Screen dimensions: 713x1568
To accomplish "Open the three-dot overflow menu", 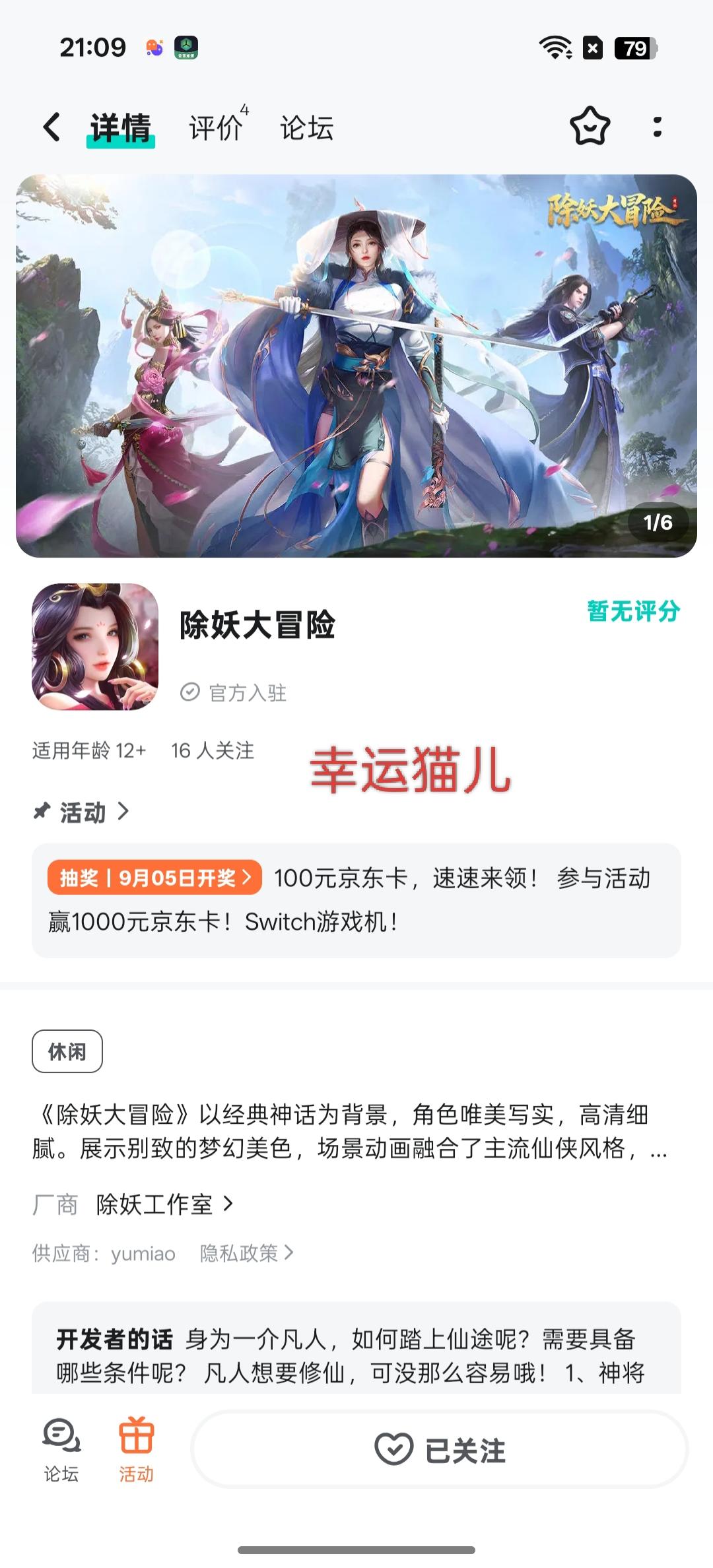I will tap(656, 125).
